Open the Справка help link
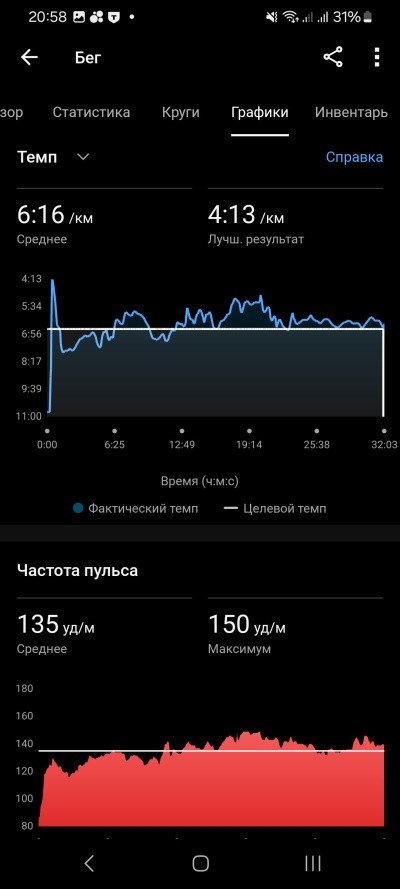This screenshot has width=400, height=889. 354,157
